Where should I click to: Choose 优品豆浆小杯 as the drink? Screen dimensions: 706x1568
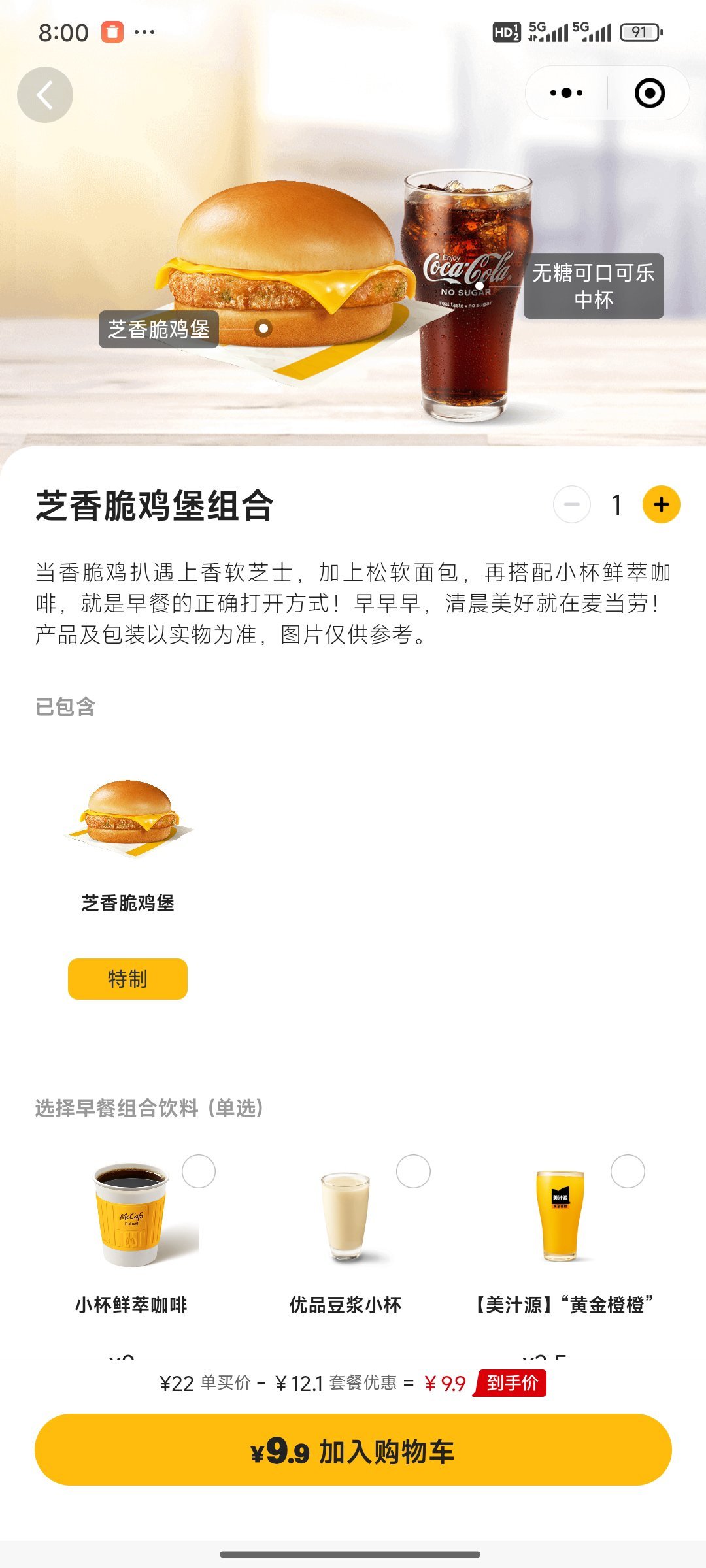coord(413,1171)
